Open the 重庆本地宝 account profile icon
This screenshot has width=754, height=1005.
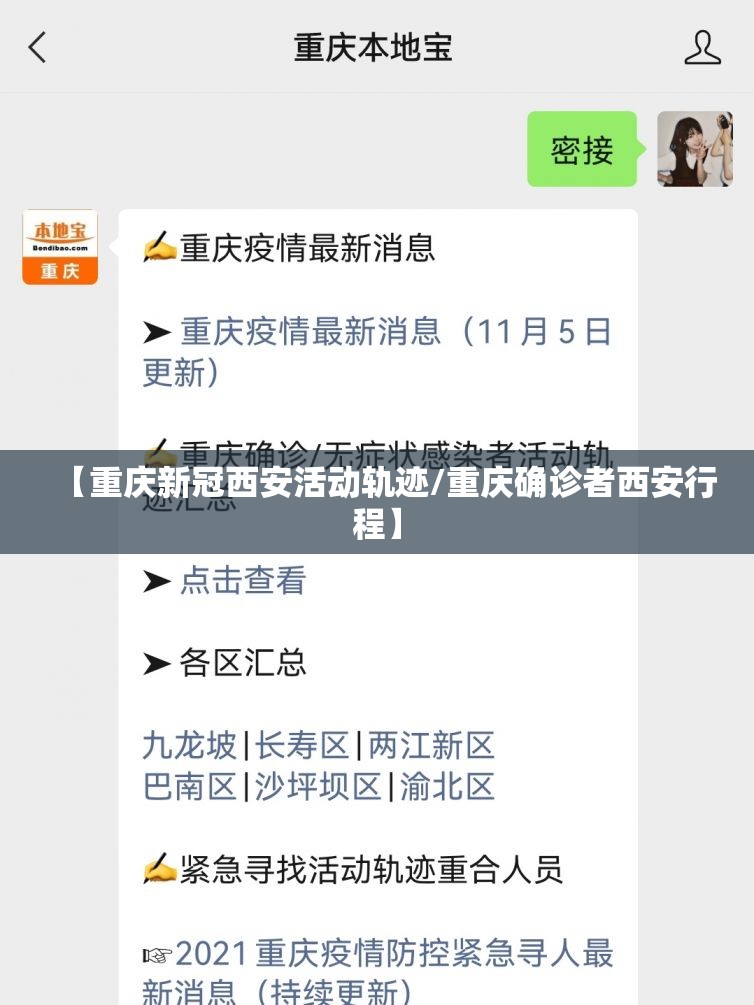tap(702, 47)
